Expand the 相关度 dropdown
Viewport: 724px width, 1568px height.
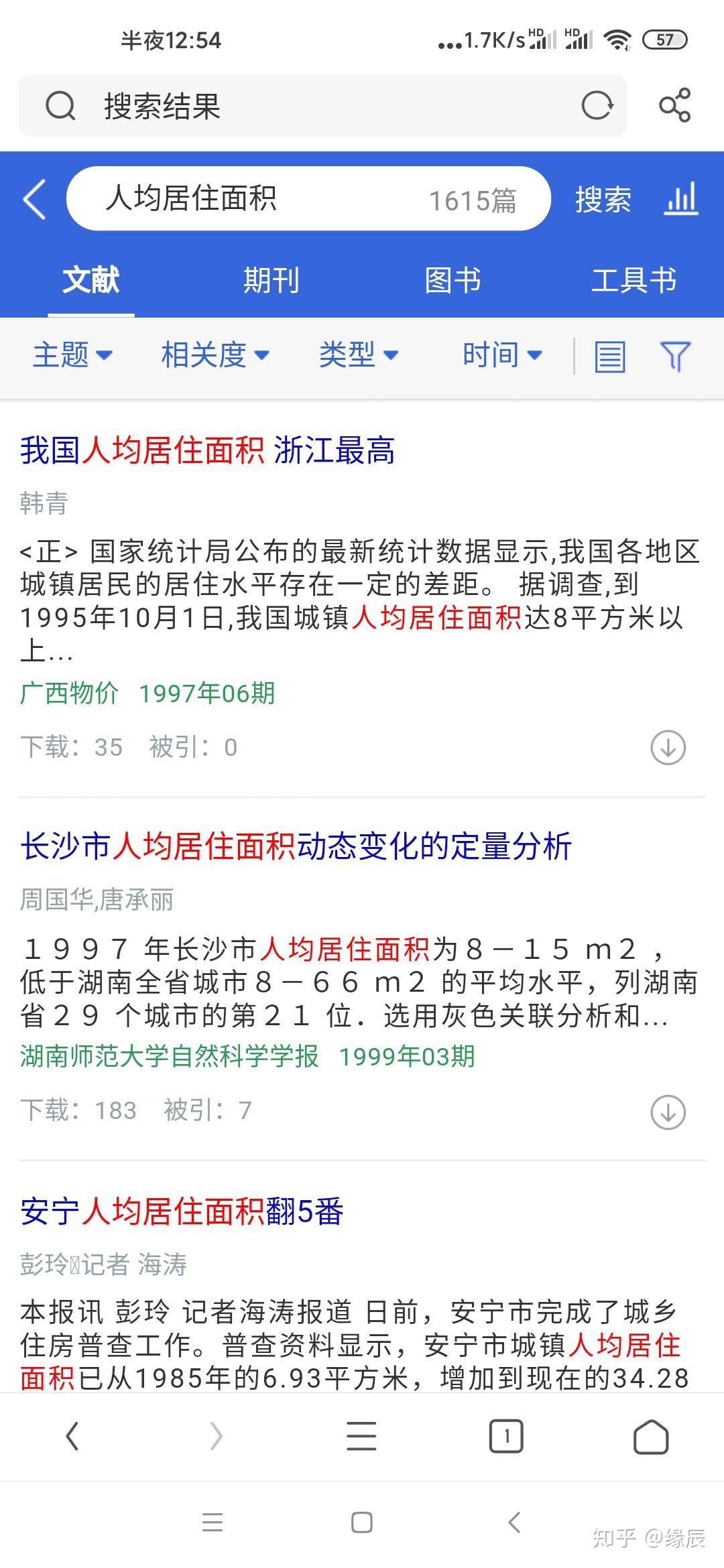pos(216,355)
